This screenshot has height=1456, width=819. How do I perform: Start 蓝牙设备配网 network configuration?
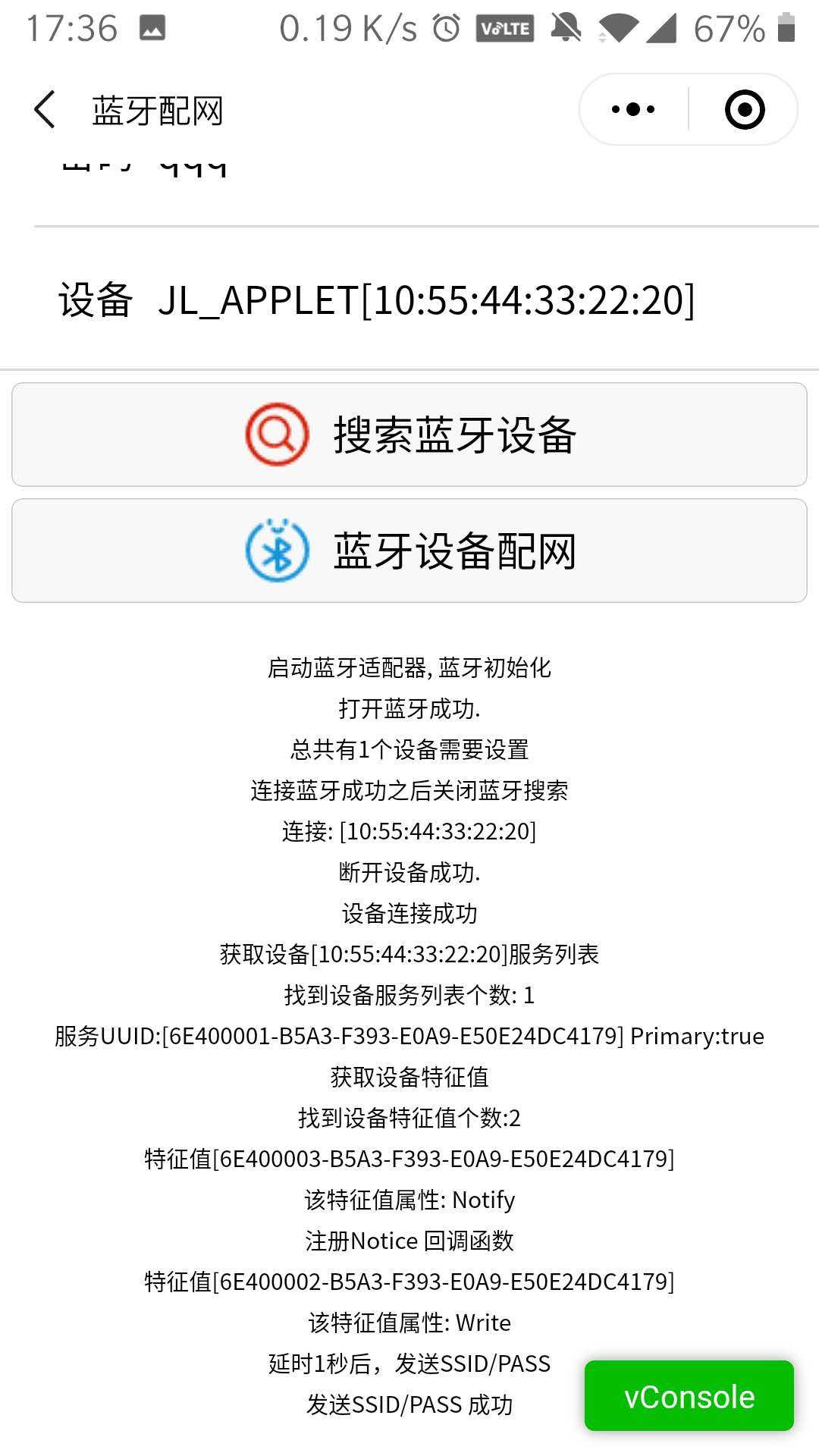(x=409, y=551)
